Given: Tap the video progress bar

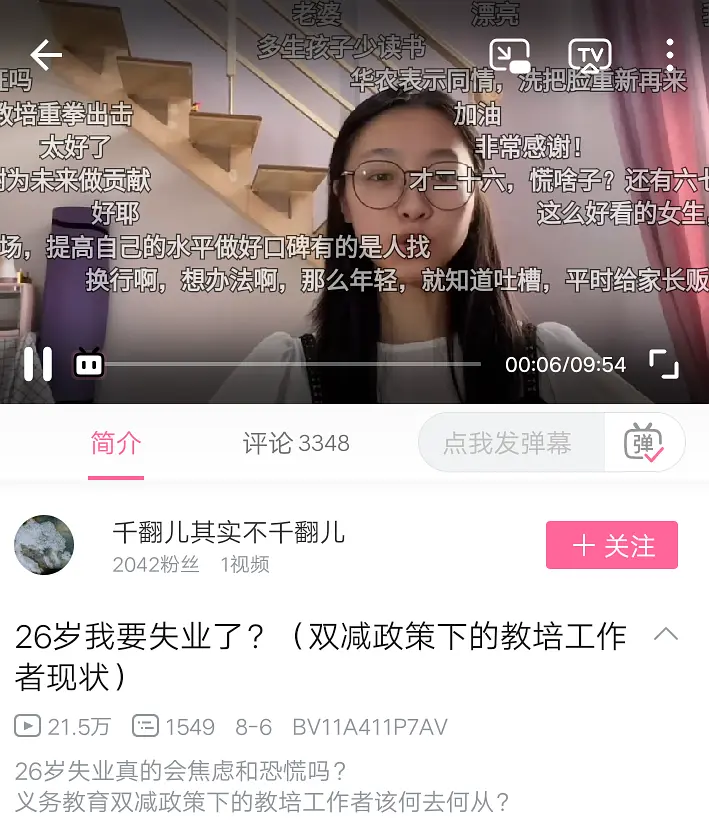Looking at the screenshot, I should 290,364.
